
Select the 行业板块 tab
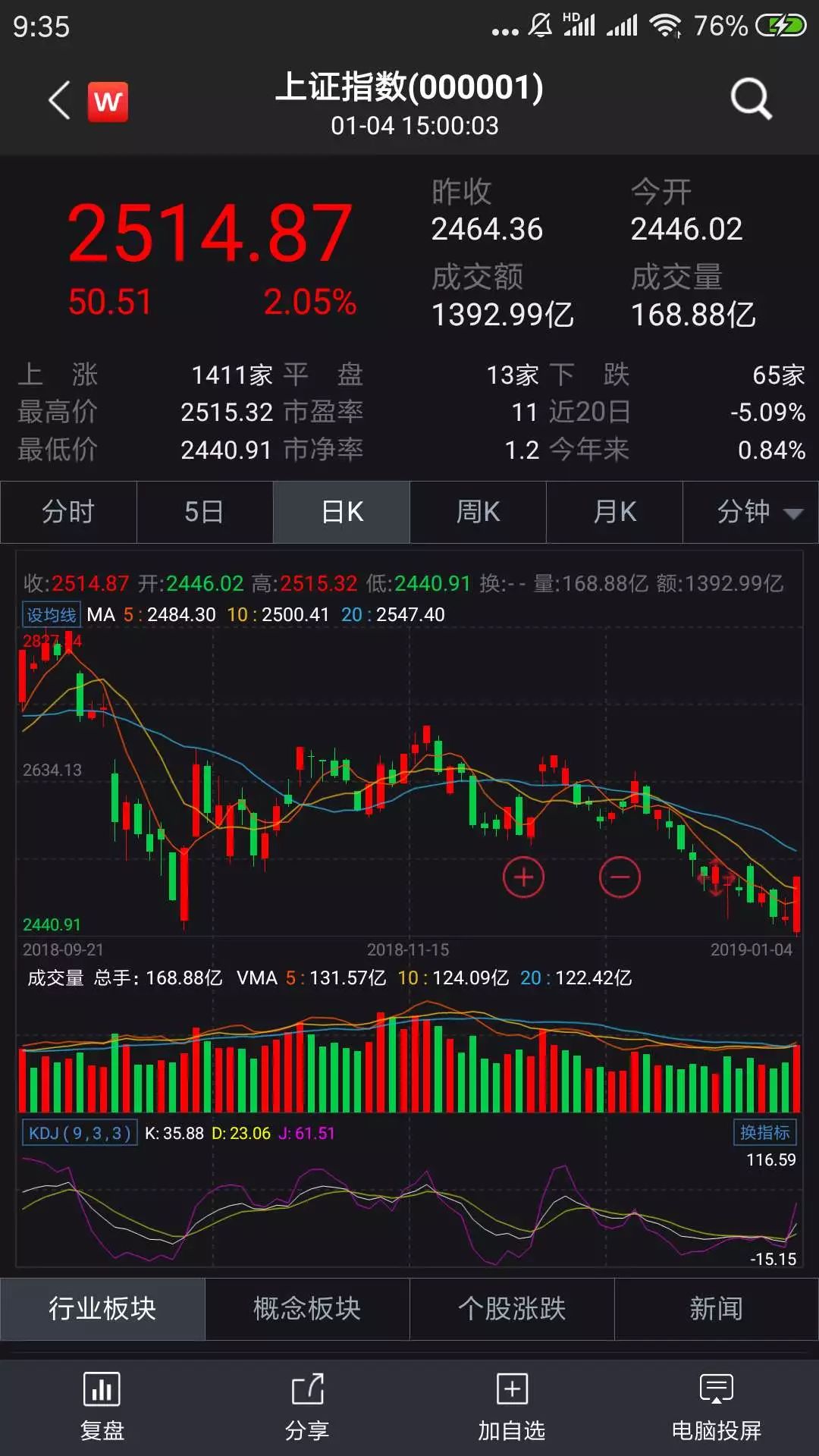(x=102, y=1309)
